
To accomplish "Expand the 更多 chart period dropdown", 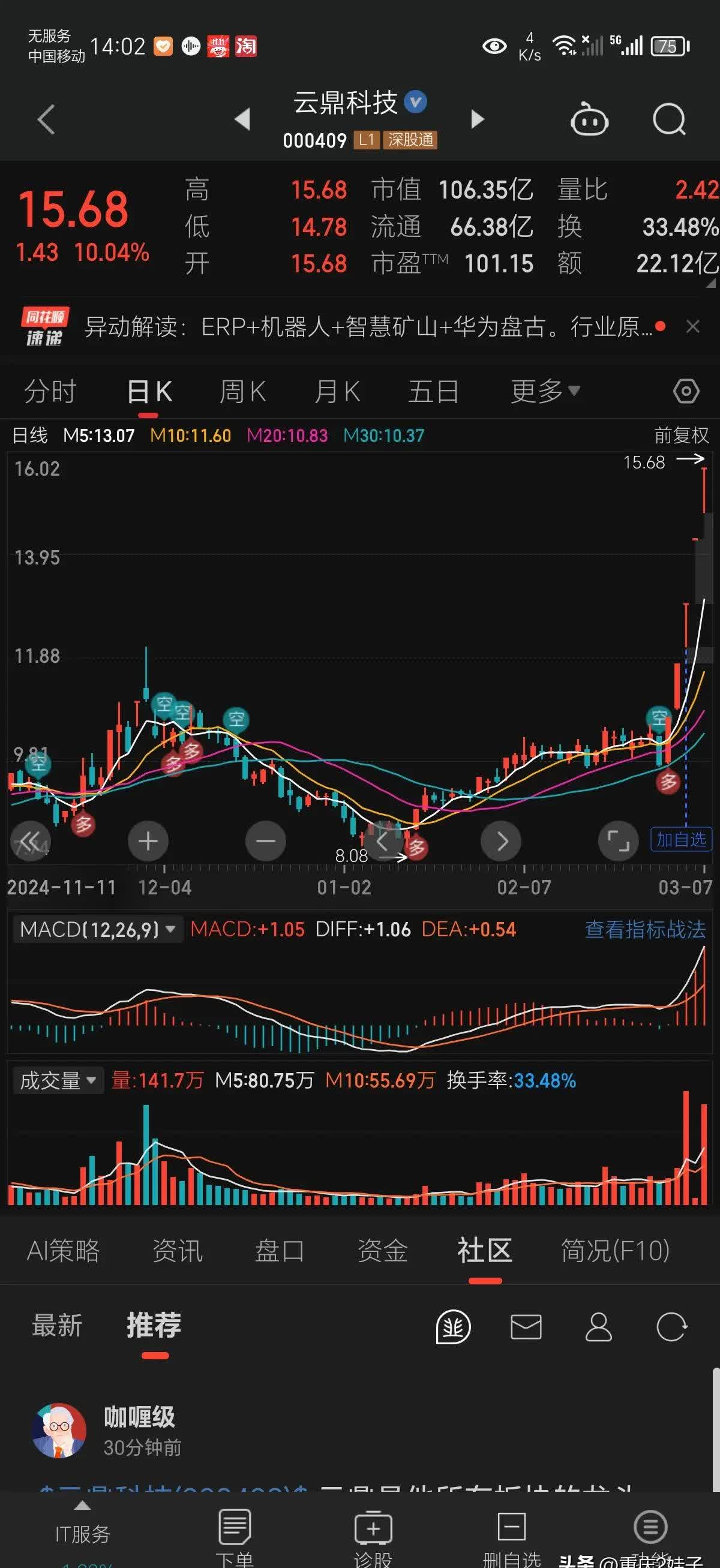I will [x=545, y=391].
